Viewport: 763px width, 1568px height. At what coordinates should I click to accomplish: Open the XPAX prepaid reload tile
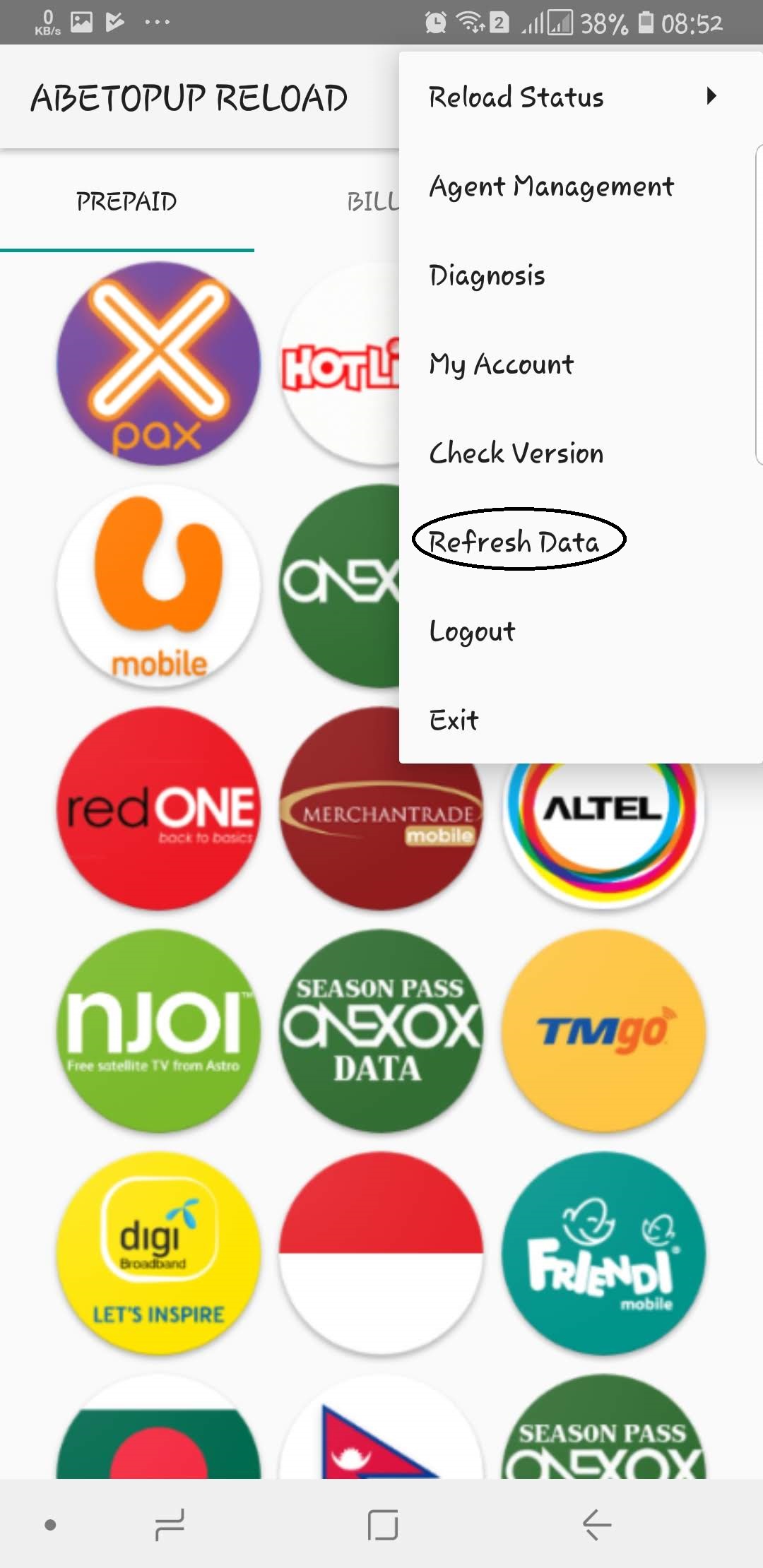point(158,364)
